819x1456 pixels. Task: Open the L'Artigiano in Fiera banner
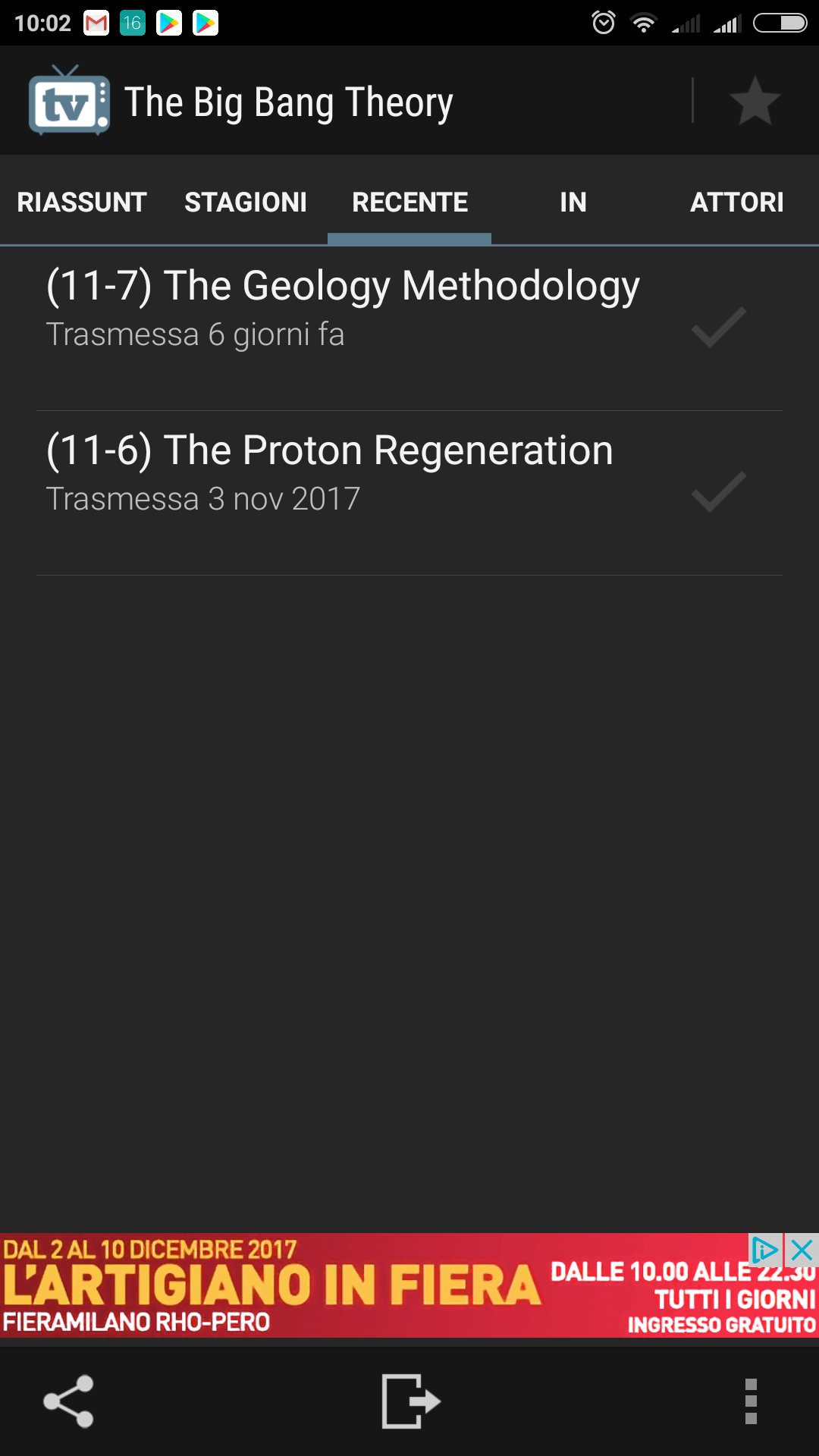[x=409, y=1285]
